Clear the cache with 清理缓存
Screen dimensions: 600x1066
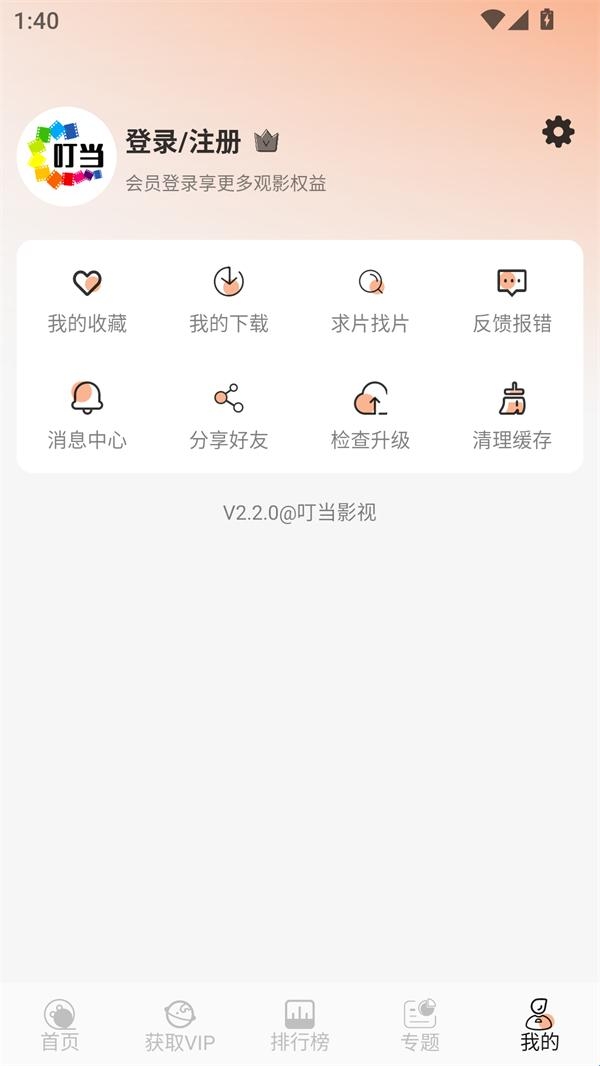(x=512, y=416)
